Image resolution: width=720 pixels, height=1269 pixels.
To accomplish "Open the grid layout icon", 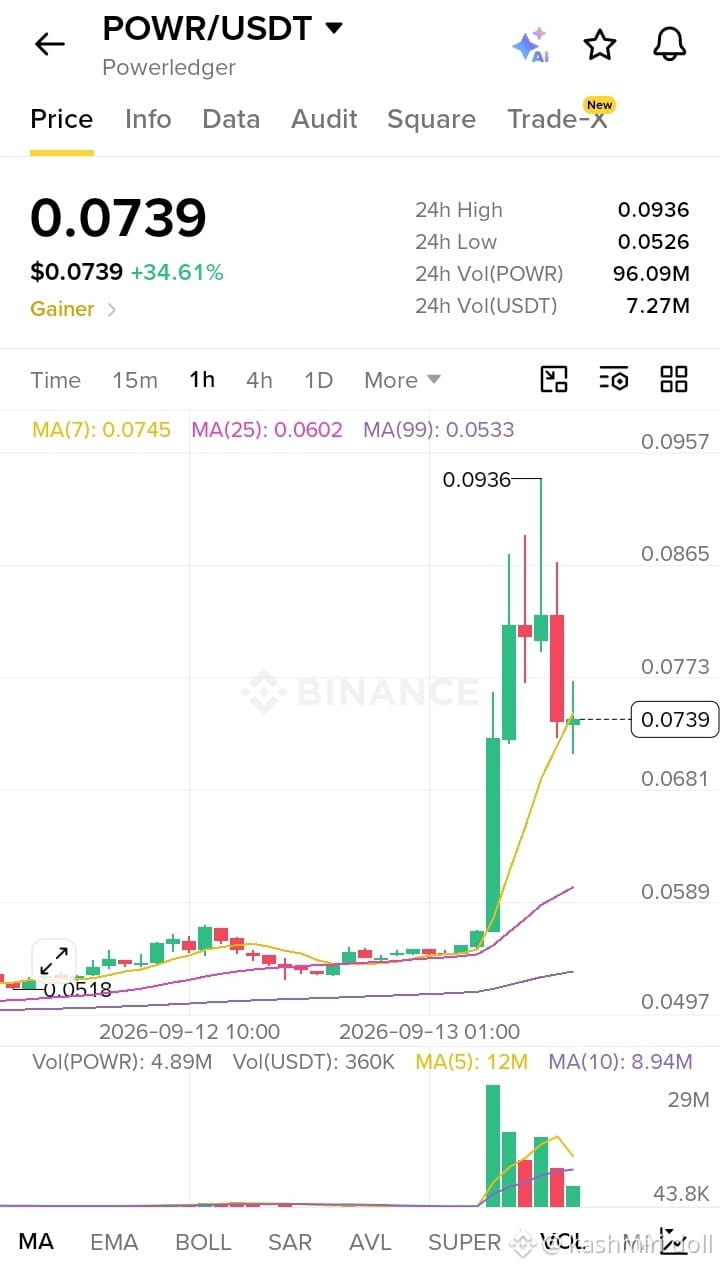I will pyautogui.click(x=674, y=379).
